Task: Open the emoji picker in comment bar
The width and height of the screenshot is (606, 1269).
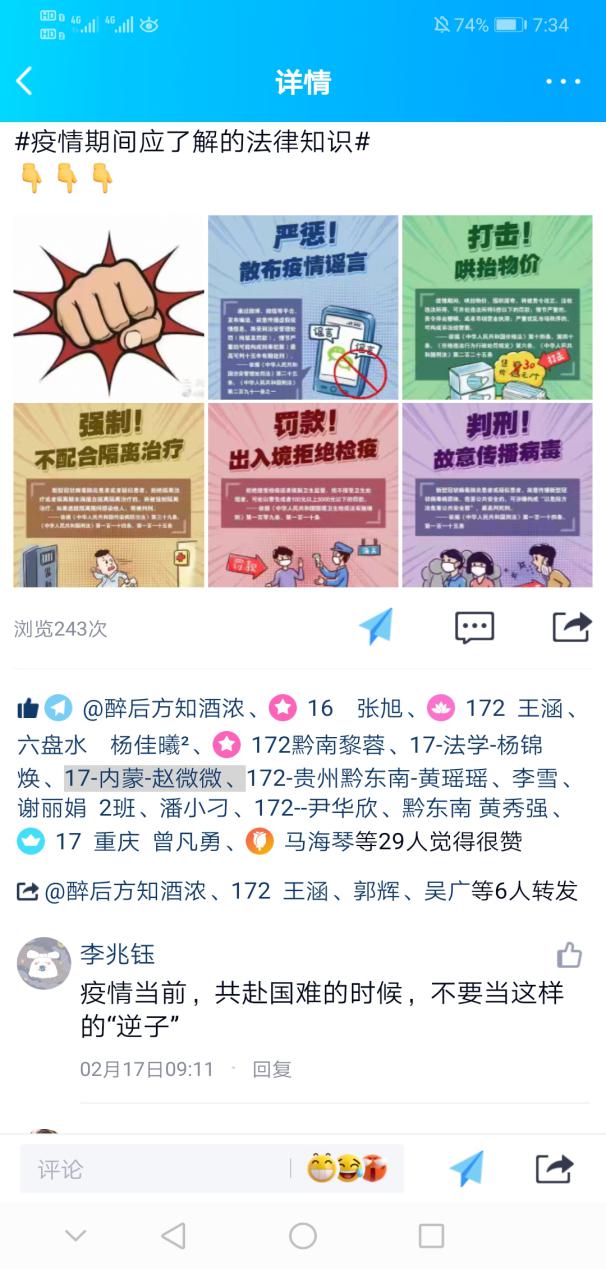Action: tap(346, 1167)
